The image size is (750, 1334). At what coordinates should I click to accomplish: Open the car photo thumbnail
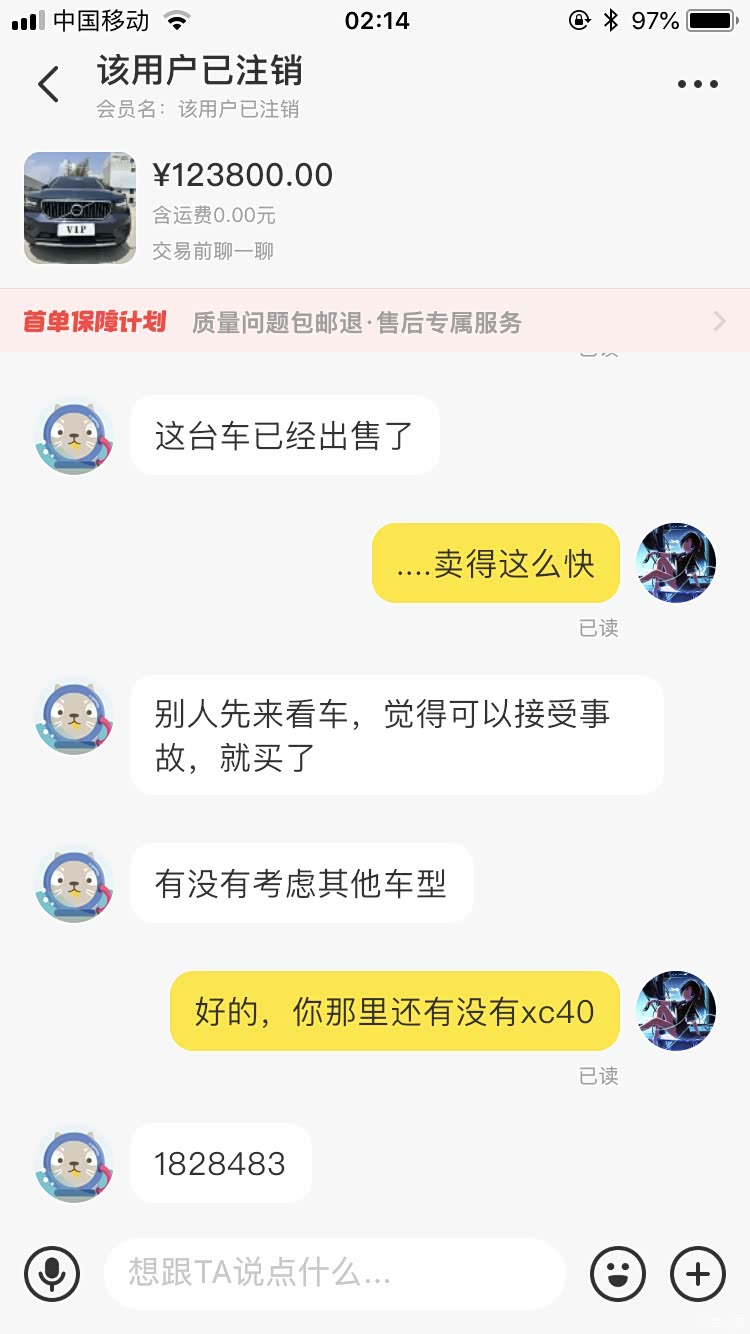(79, 208)
